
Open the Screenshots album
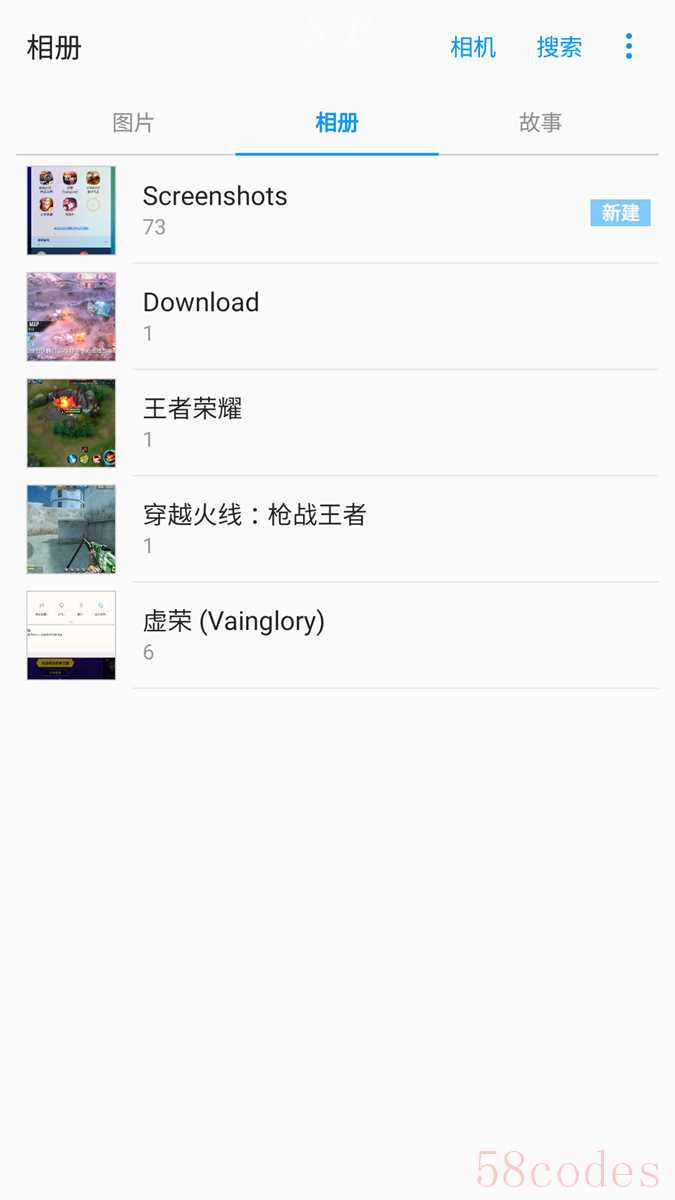[338, 211]
